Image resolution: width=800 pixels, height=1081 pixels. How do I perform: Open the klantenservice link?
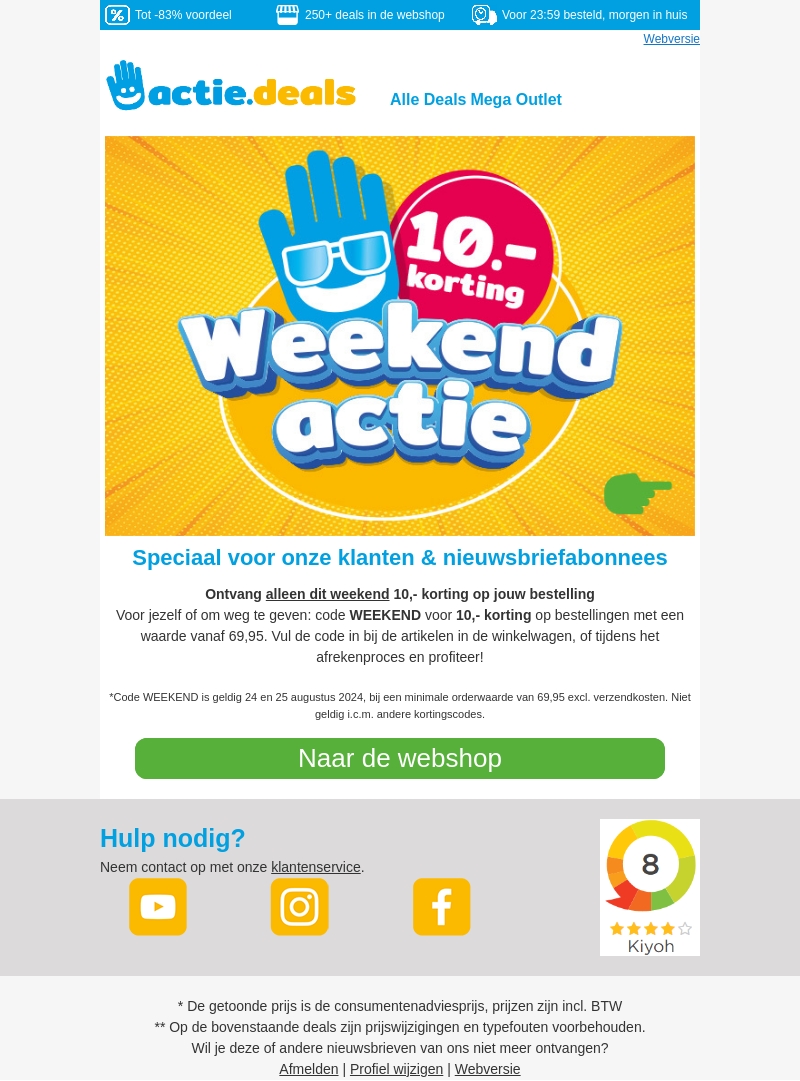coord(315,867)
